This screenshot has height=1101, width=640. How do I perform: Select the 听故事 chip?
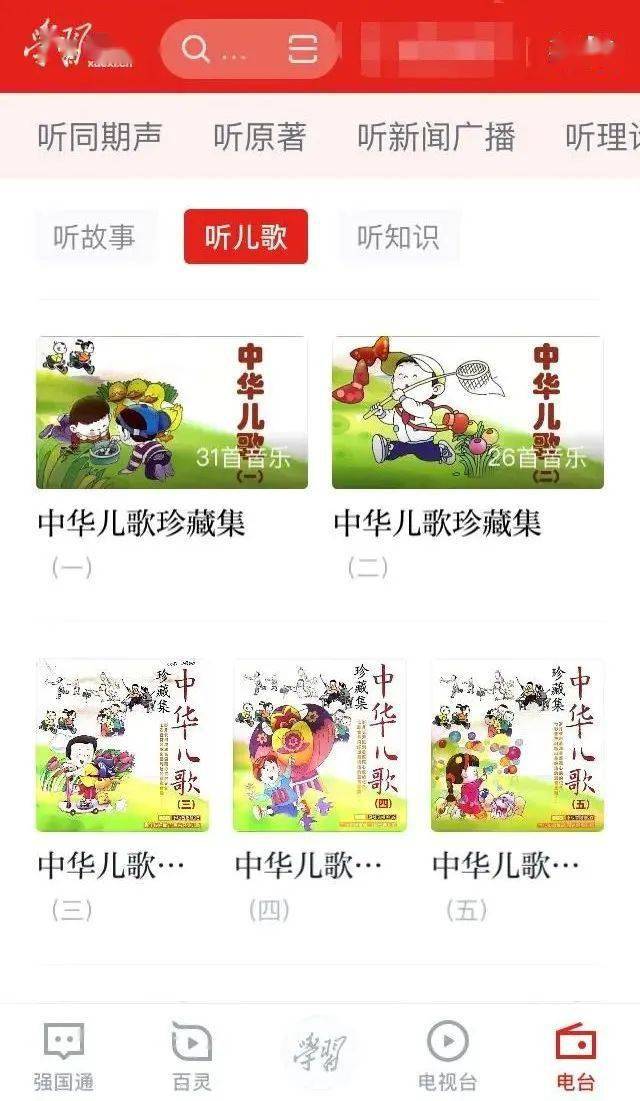click(95, 237)
